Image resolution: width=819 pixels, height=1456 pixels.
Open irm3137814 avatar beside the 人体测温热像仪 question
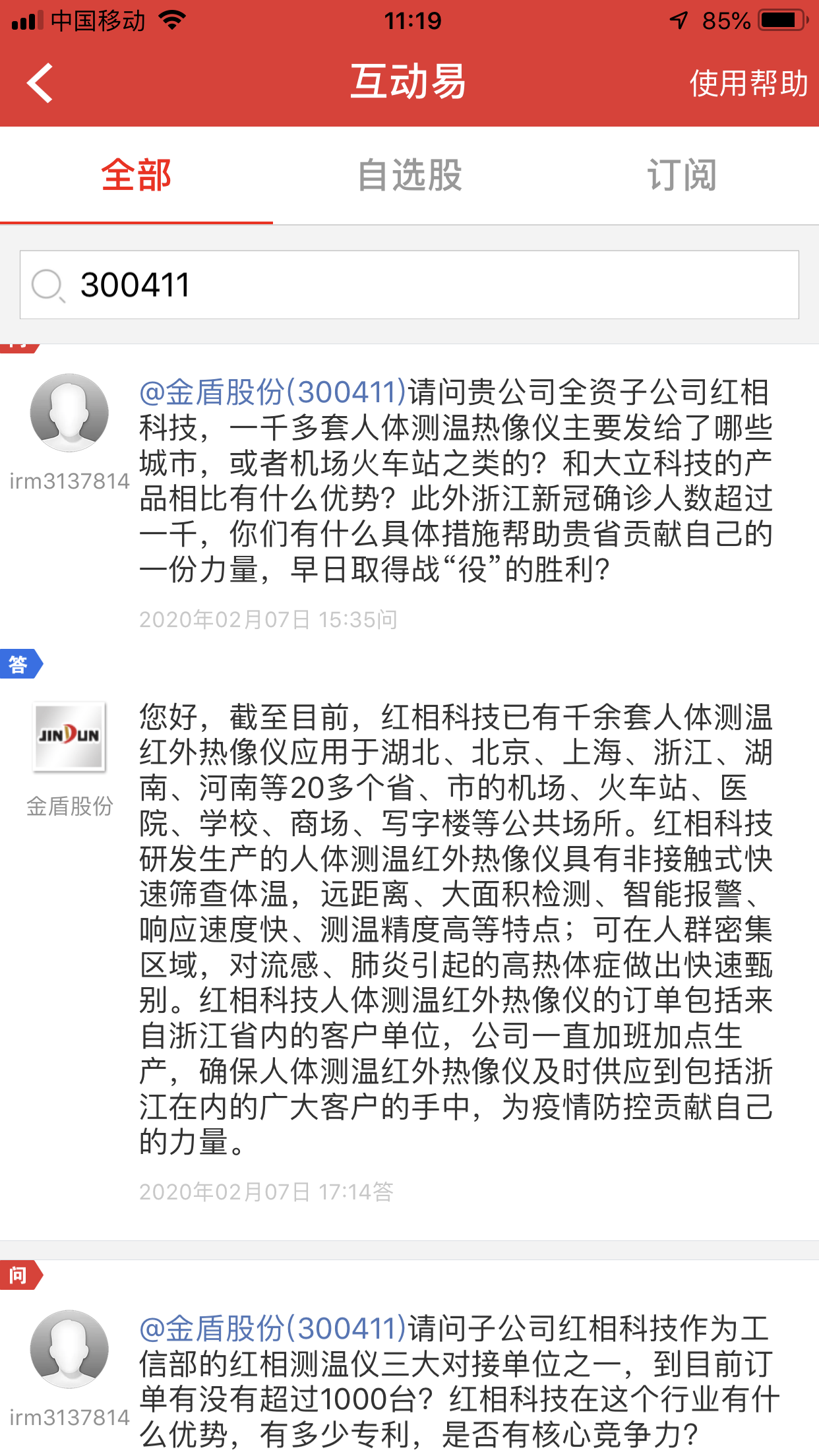(69, 413)
